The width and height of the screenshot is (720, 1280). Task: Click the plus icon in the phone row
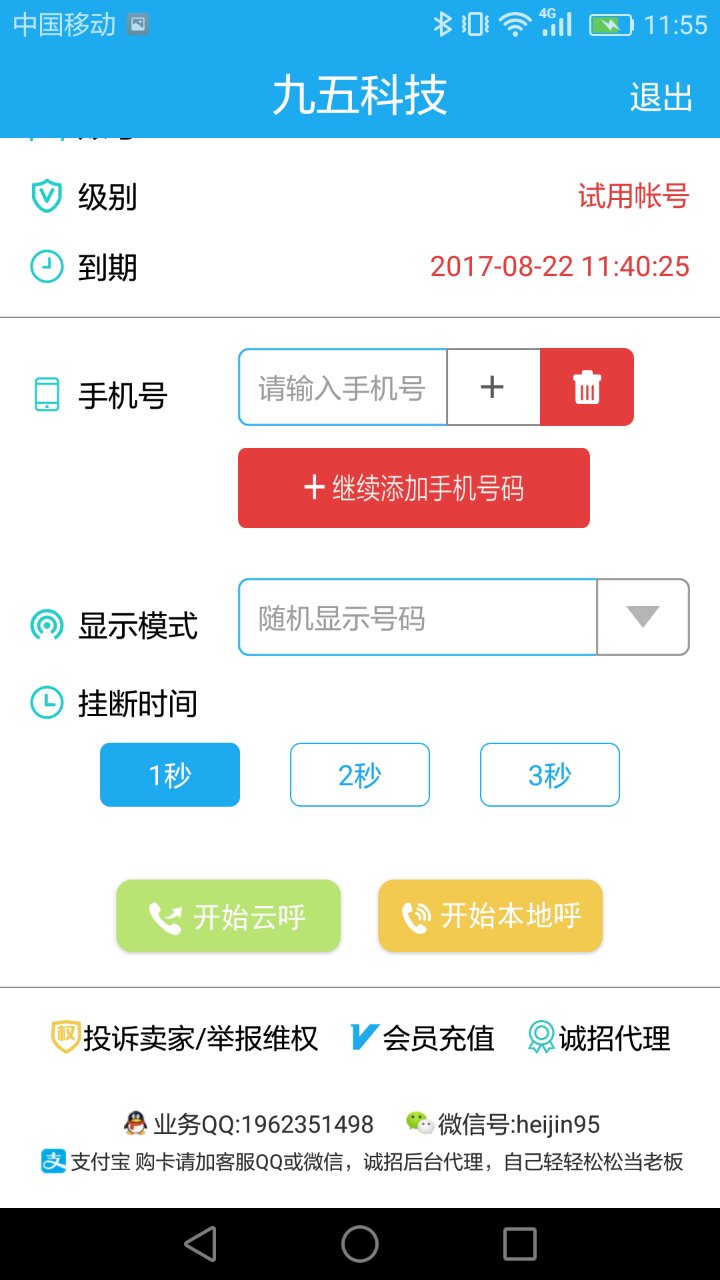pos(492,387)
